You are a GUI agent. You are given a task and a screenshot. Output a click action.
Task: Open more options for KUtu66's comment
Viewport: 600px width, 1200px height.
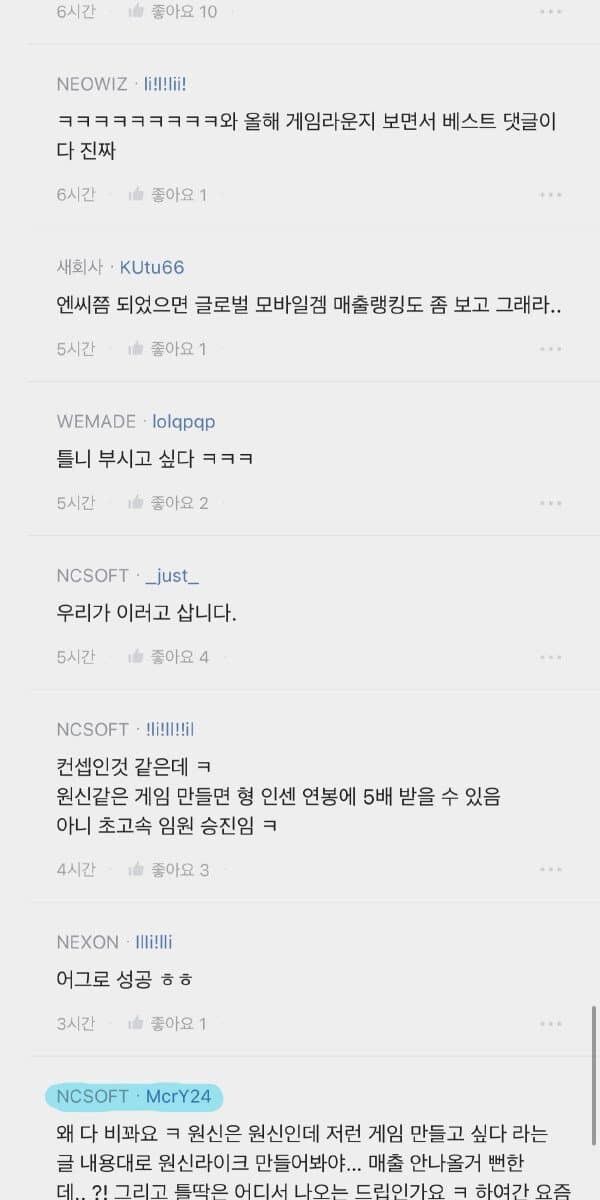click(550, 349)
